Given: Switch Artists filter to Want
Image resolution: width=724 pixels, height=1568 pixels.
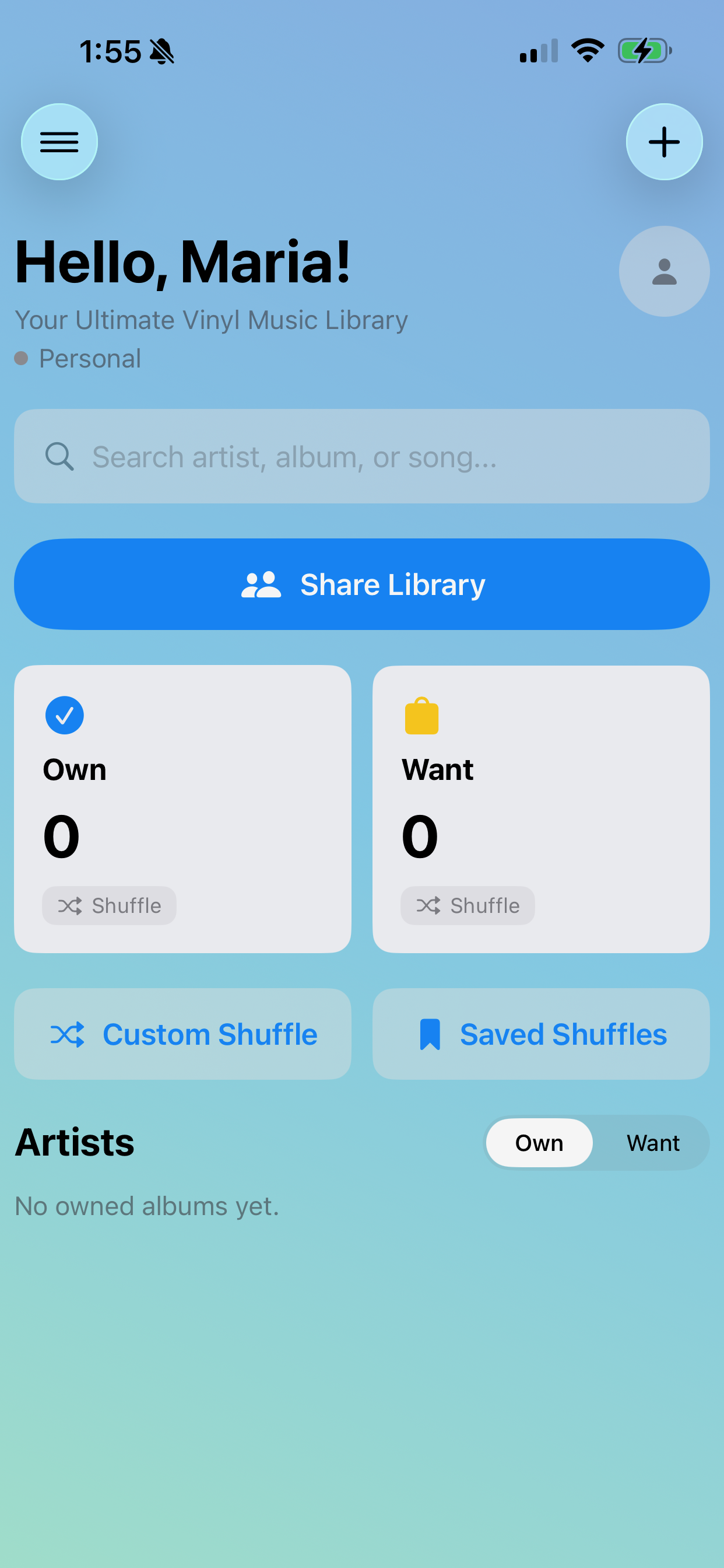Looking at the screenshot, I should [x=653, y=1143].
